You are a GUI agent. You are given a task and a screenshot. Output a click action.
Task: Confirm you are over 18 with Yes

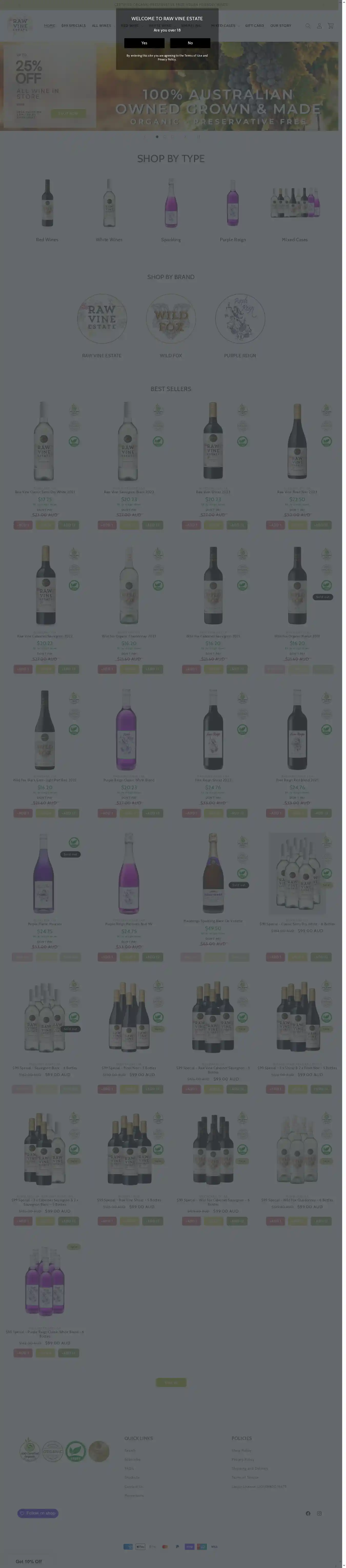point(144,43)
